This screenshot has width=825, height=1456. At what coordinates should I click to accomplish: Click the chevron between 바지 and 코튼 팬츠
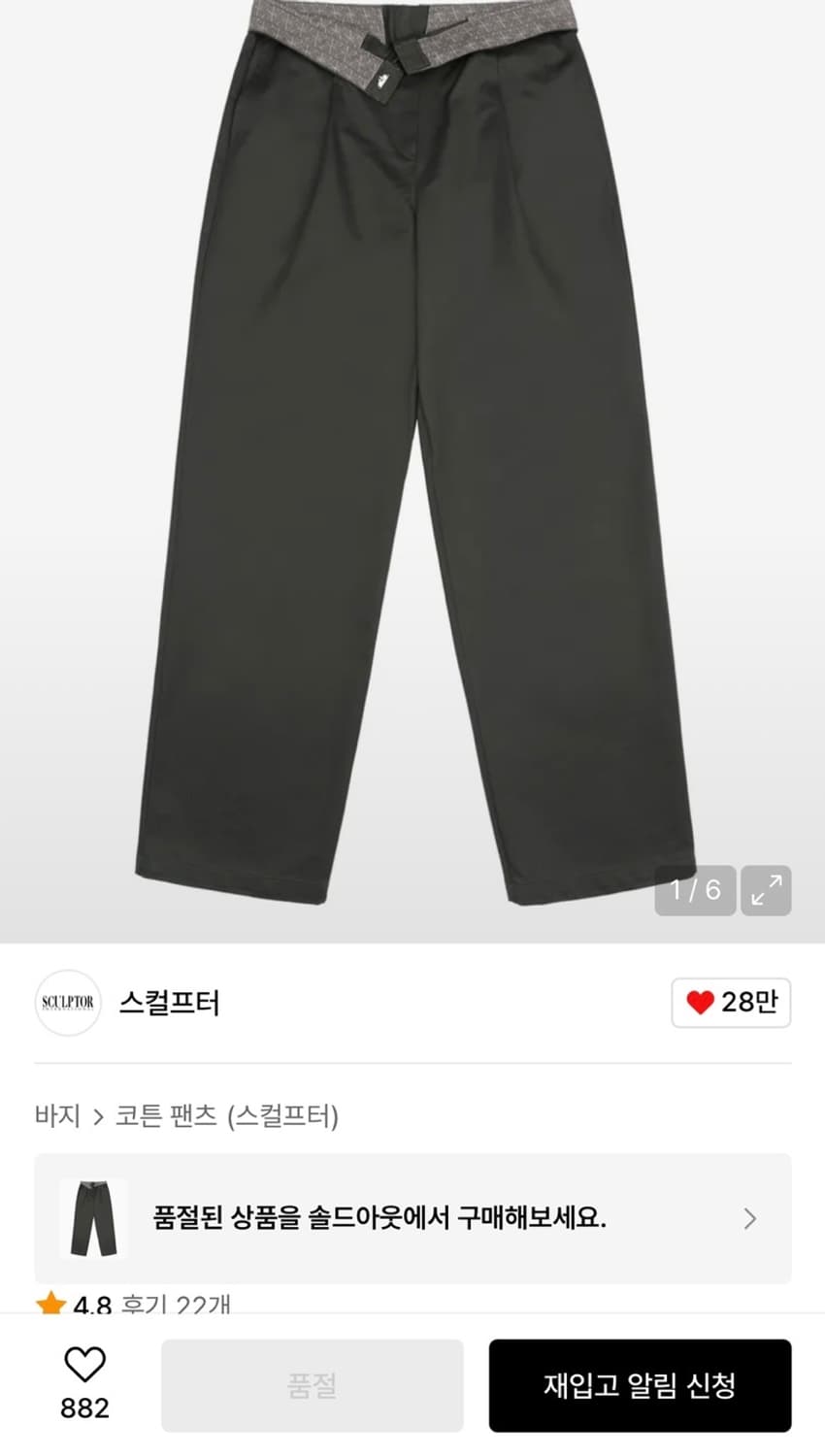click(97, 1117)
